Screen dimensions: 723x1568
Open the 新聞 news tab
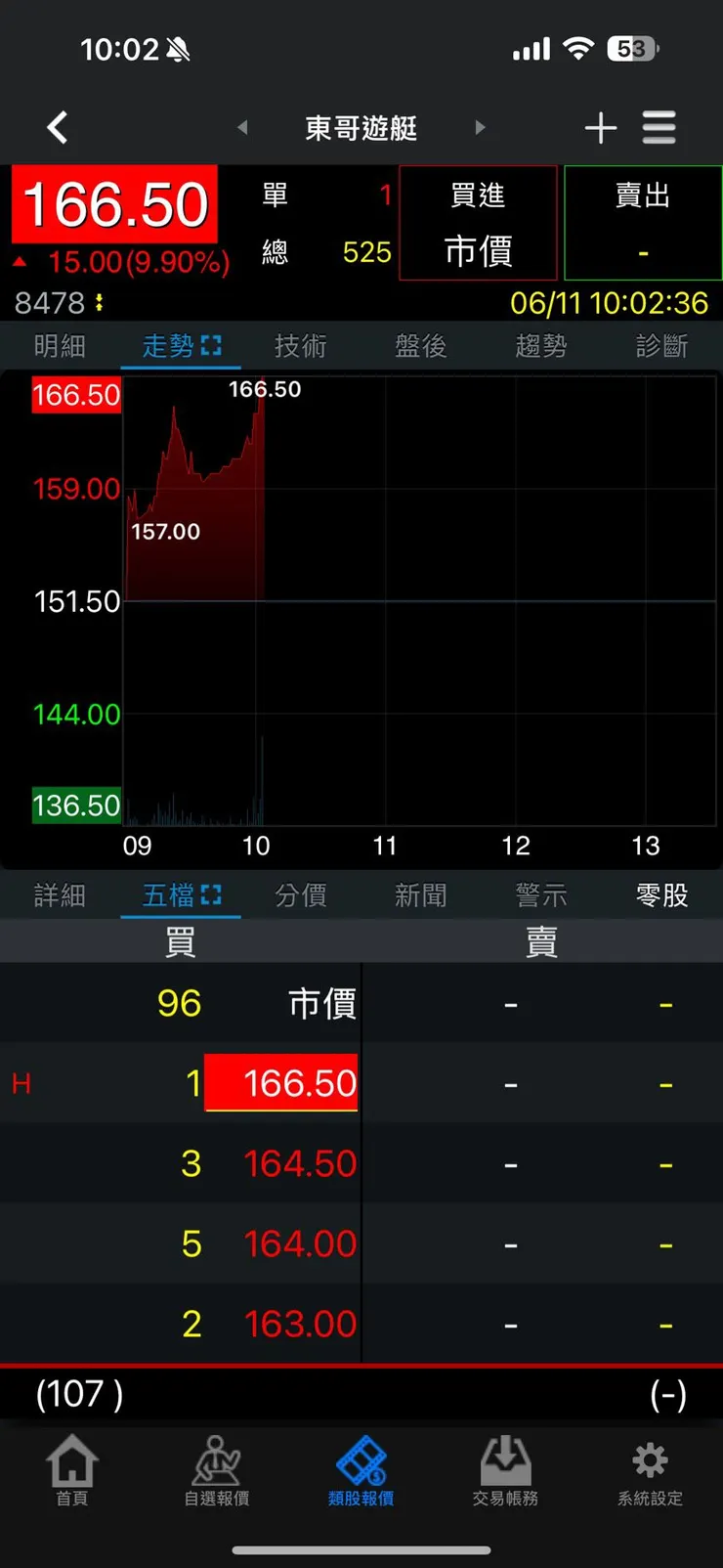420,895
